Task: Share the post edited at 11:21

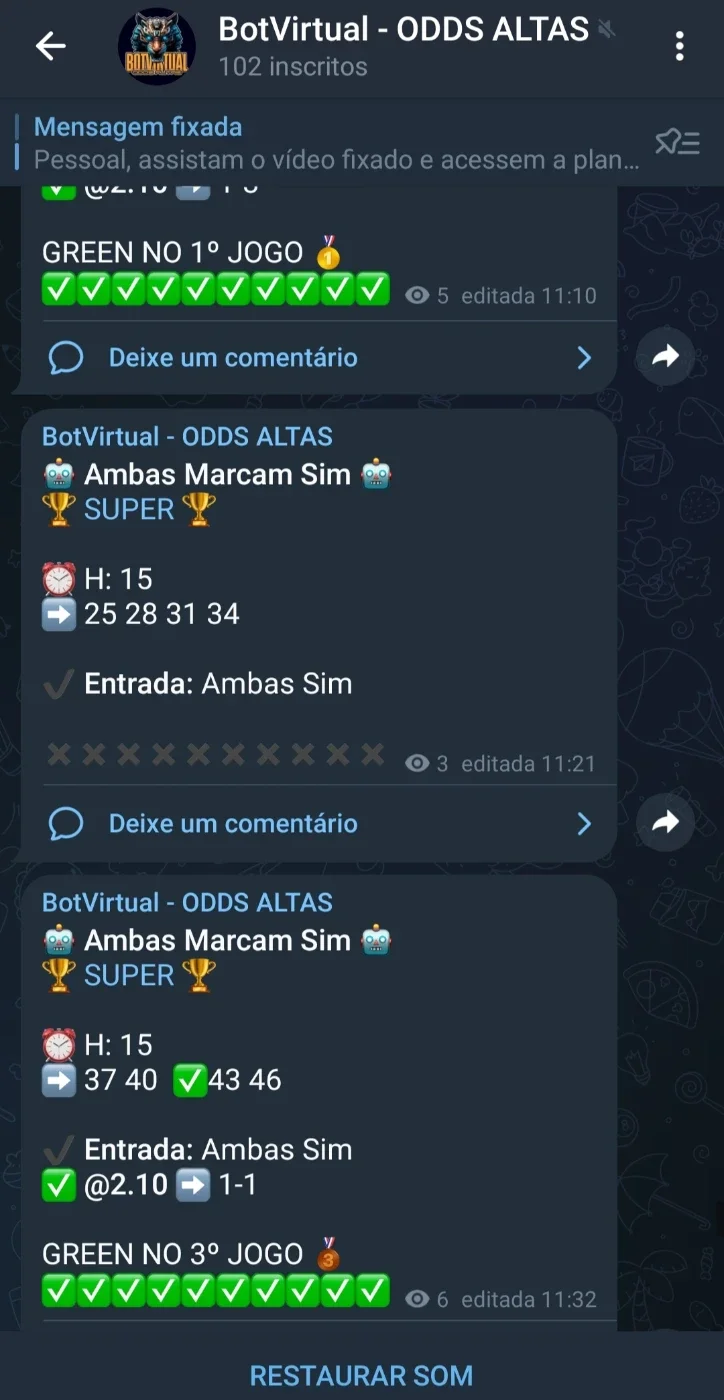Action: (665, 822)
